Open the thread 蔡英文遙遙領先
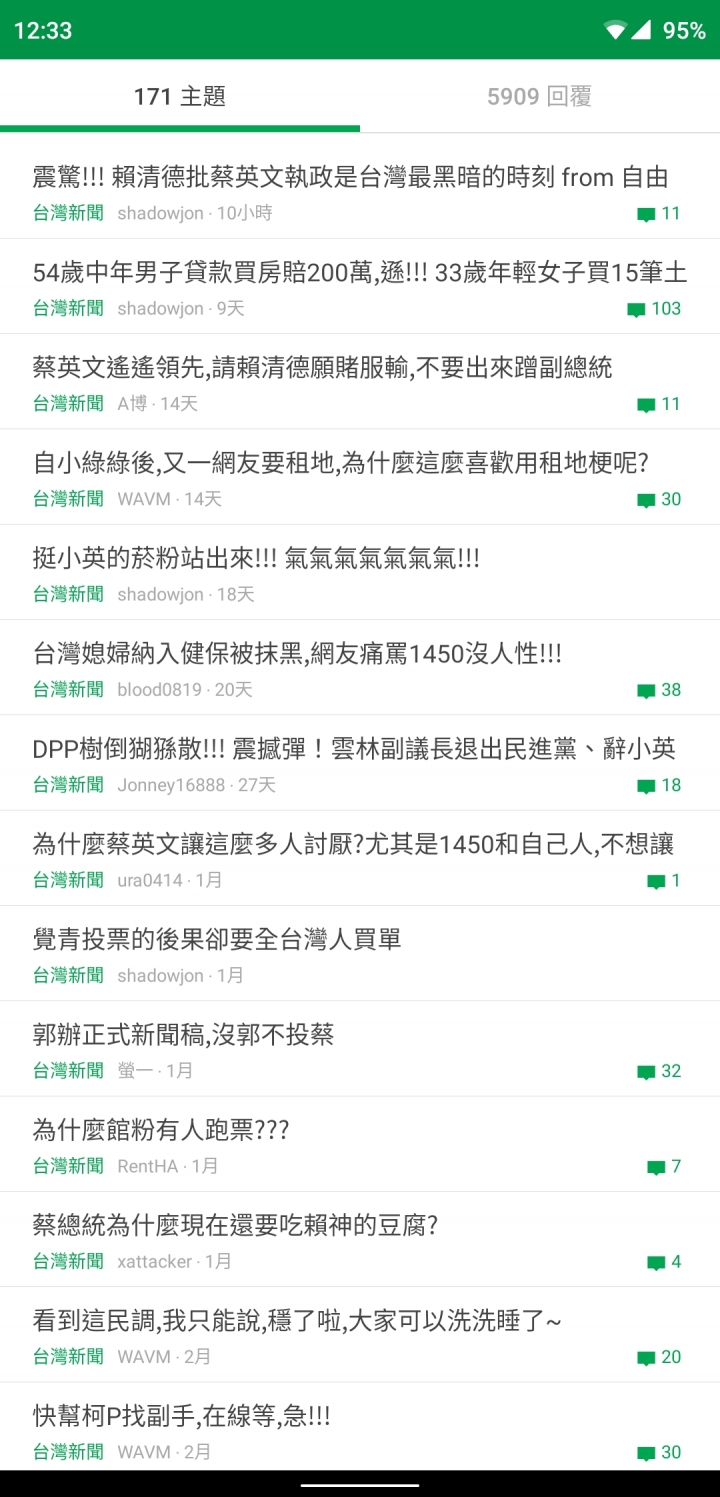This screenshot has width=720, height=1497. pyautogui.click(x=360, y=382)
